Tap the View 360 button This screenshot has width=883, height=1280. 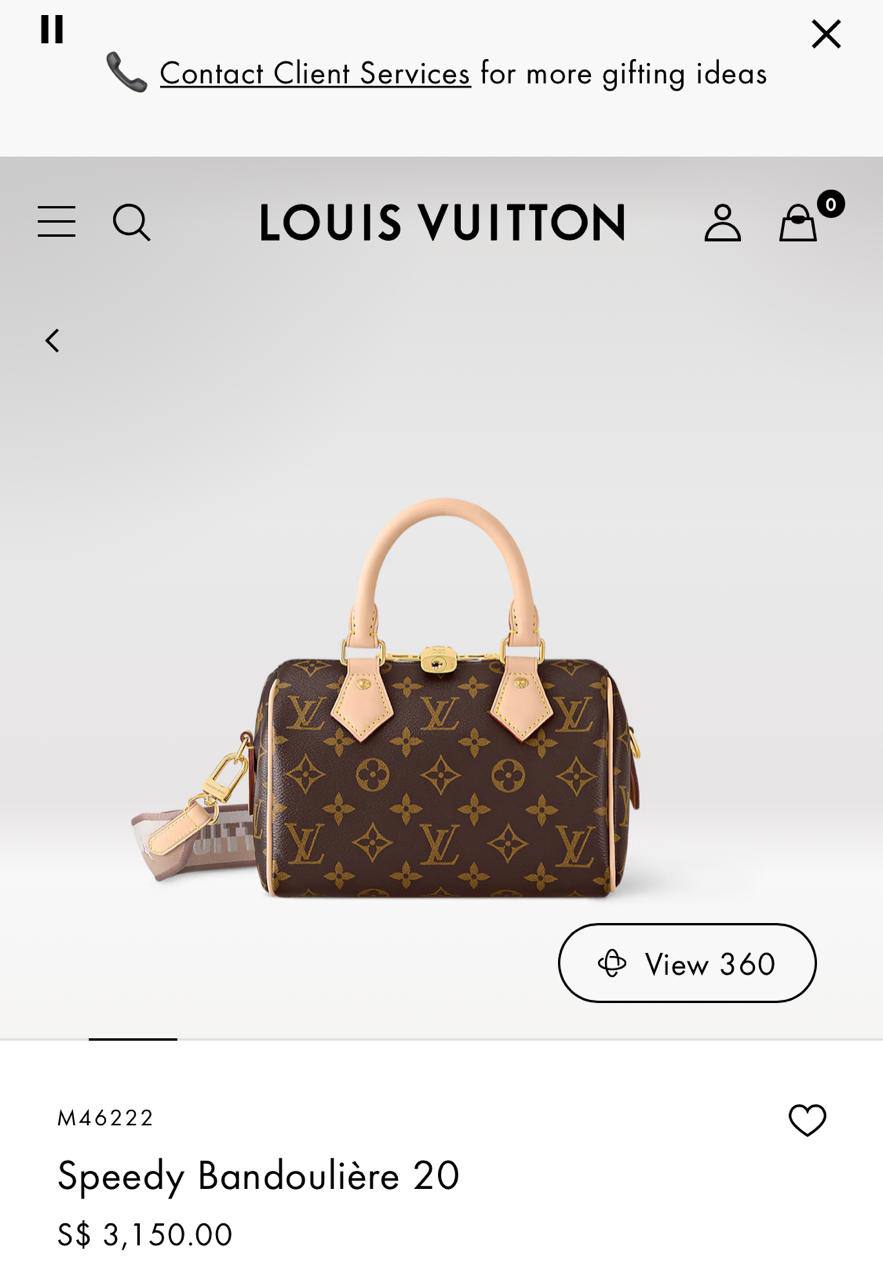tap(687, 963)
